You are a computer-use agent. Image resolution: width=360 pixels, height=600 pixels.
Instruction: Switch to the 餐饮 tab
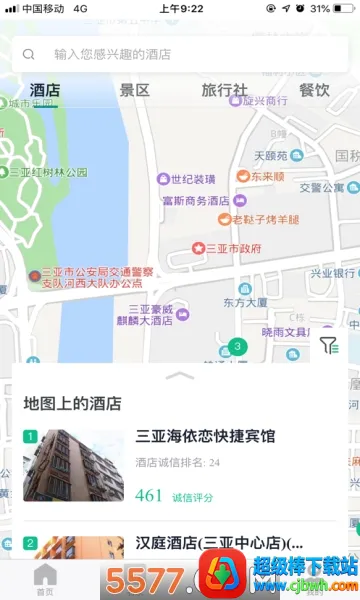click(314, 91)
